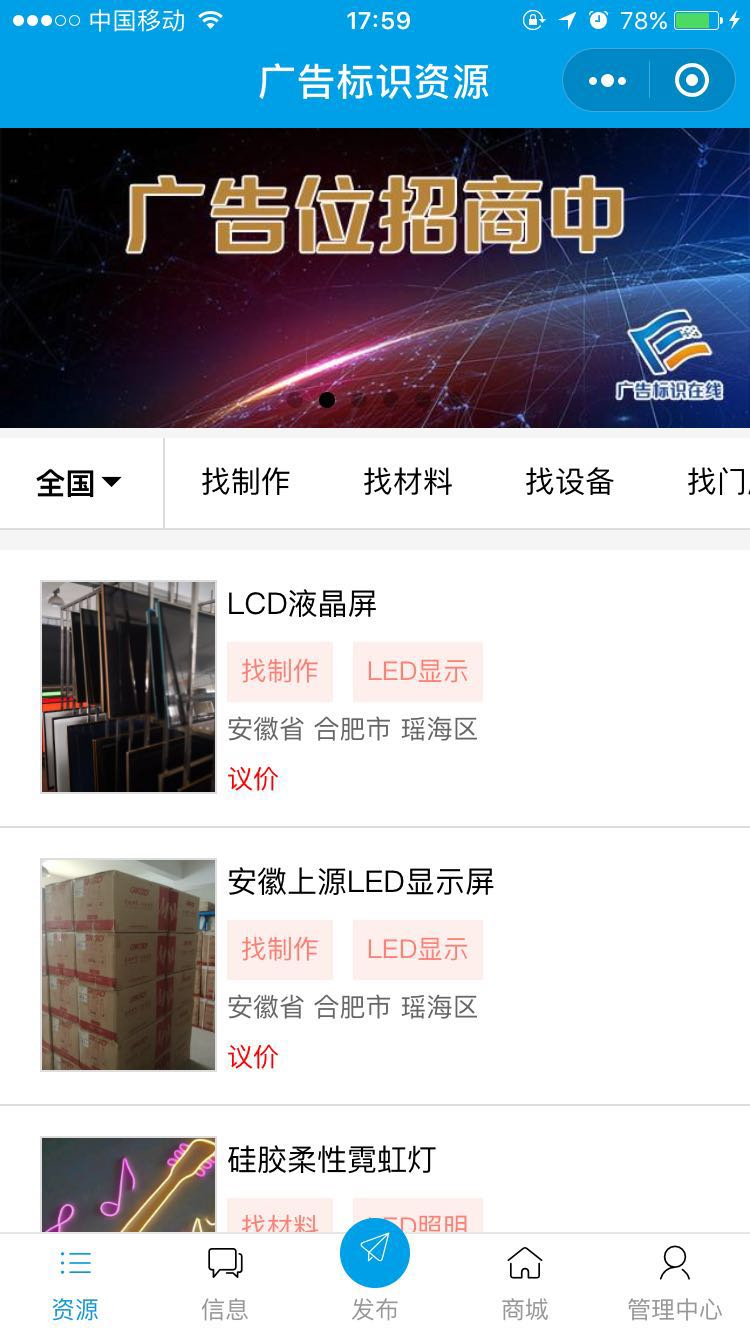Expand the 全国 region dropdown
This screenshot has width=750, height=1334.
[79, 483]
